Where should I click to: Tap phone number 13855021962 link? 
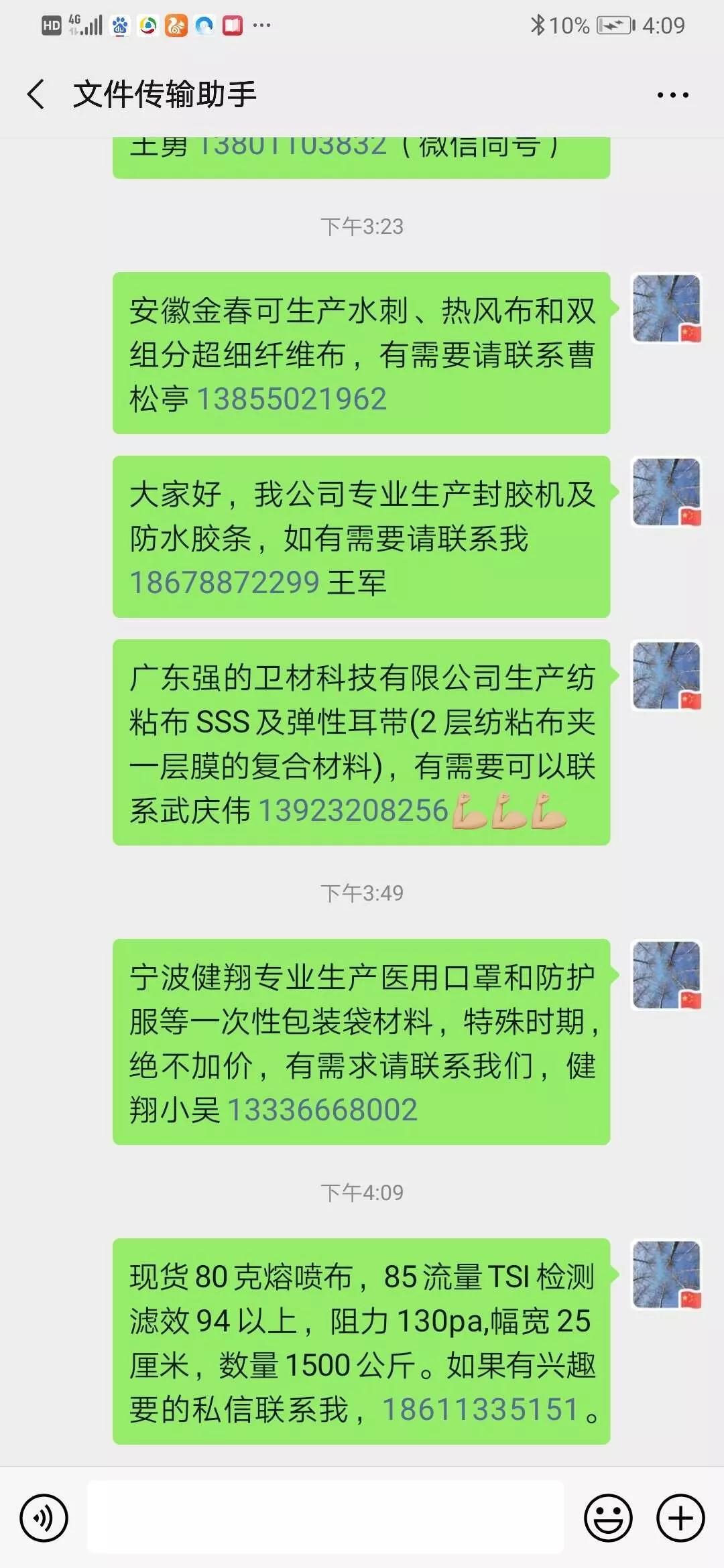pyautogui.click(x=292, y=399)
